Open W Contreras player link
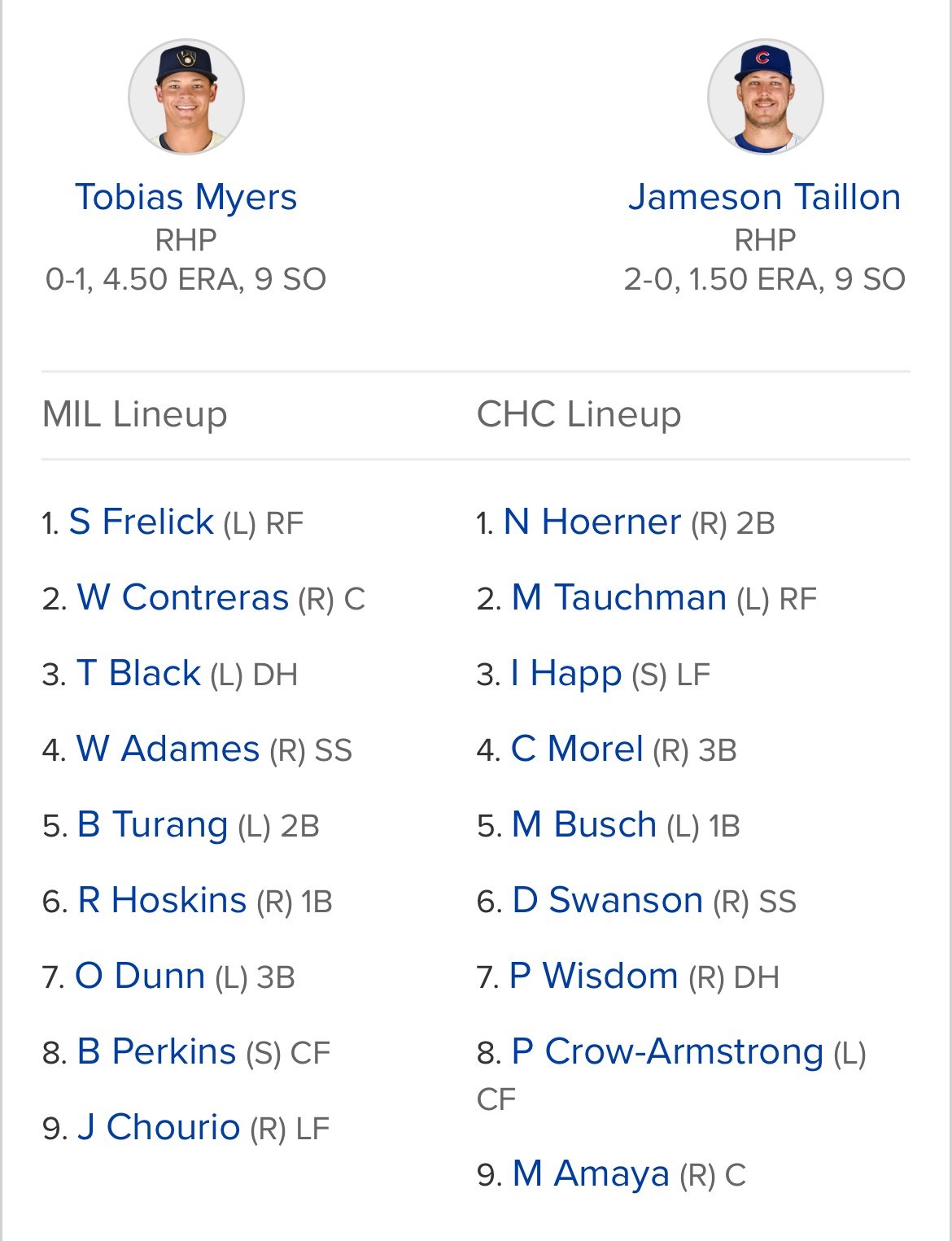Viewport: 952px width, 1241px height. click(x=182, y=597)
